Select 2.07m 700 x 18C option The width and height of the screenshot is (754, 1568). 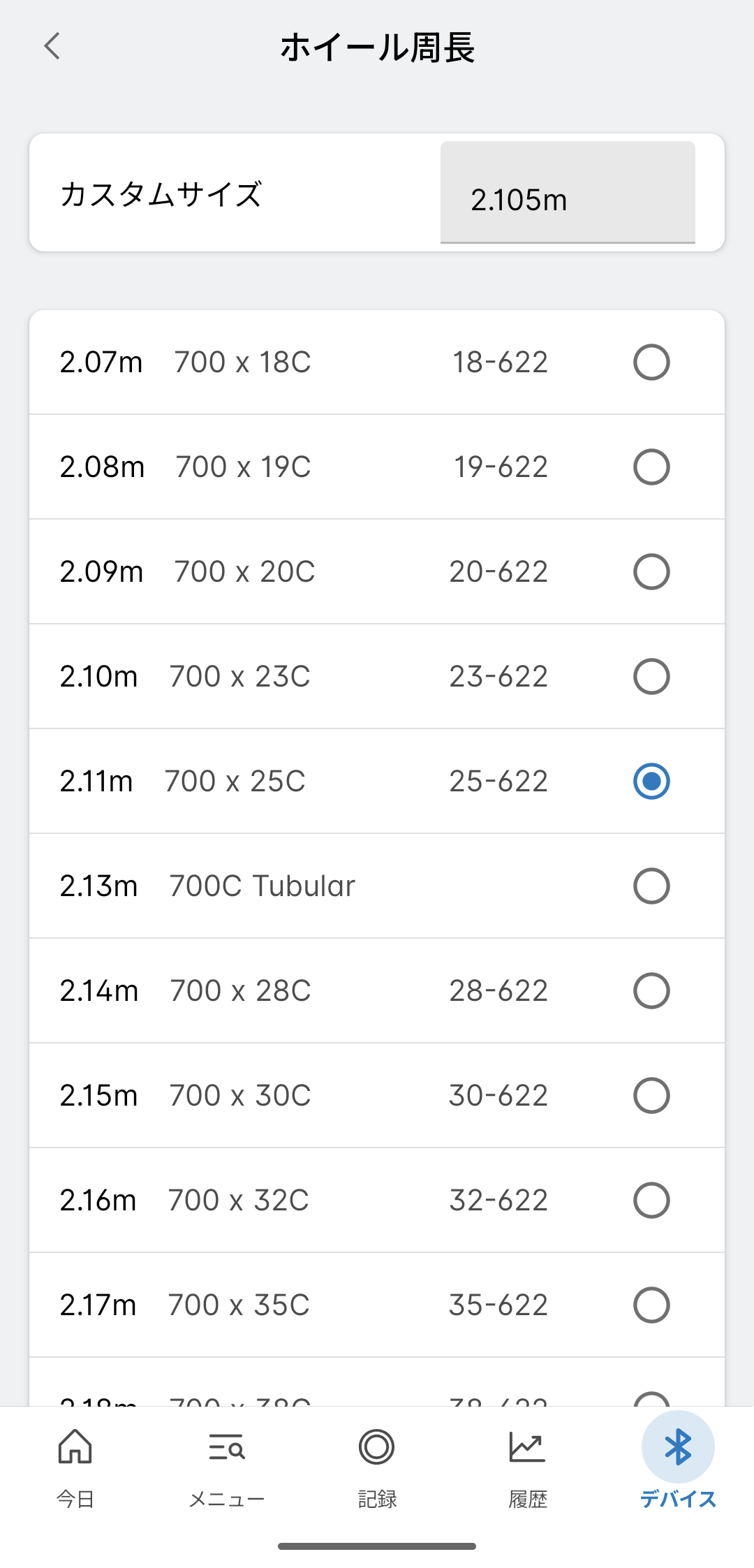pyautogui.click(x=377, y=362)
